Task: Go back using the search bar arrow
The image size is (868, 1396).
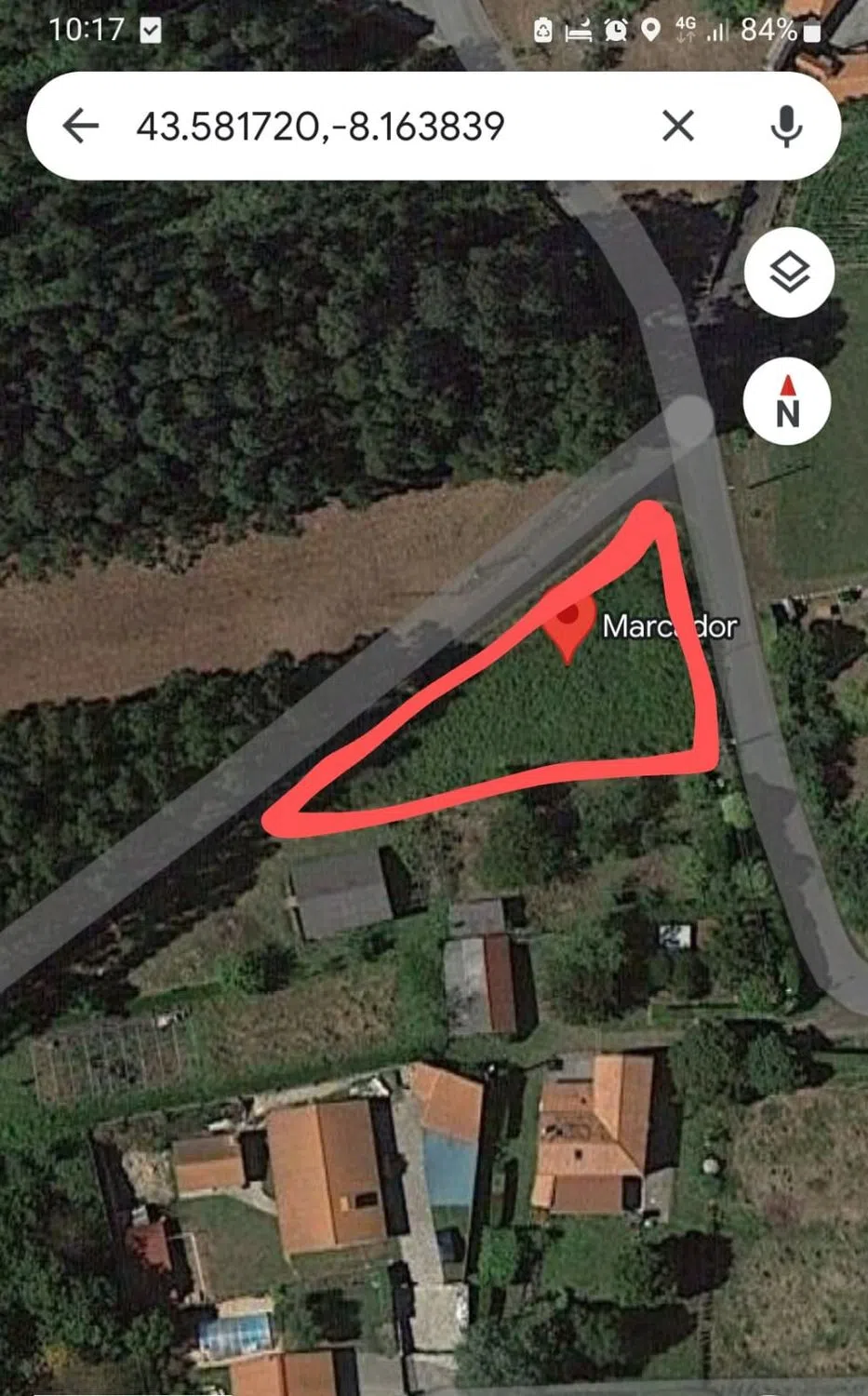Action: point(80,126)
